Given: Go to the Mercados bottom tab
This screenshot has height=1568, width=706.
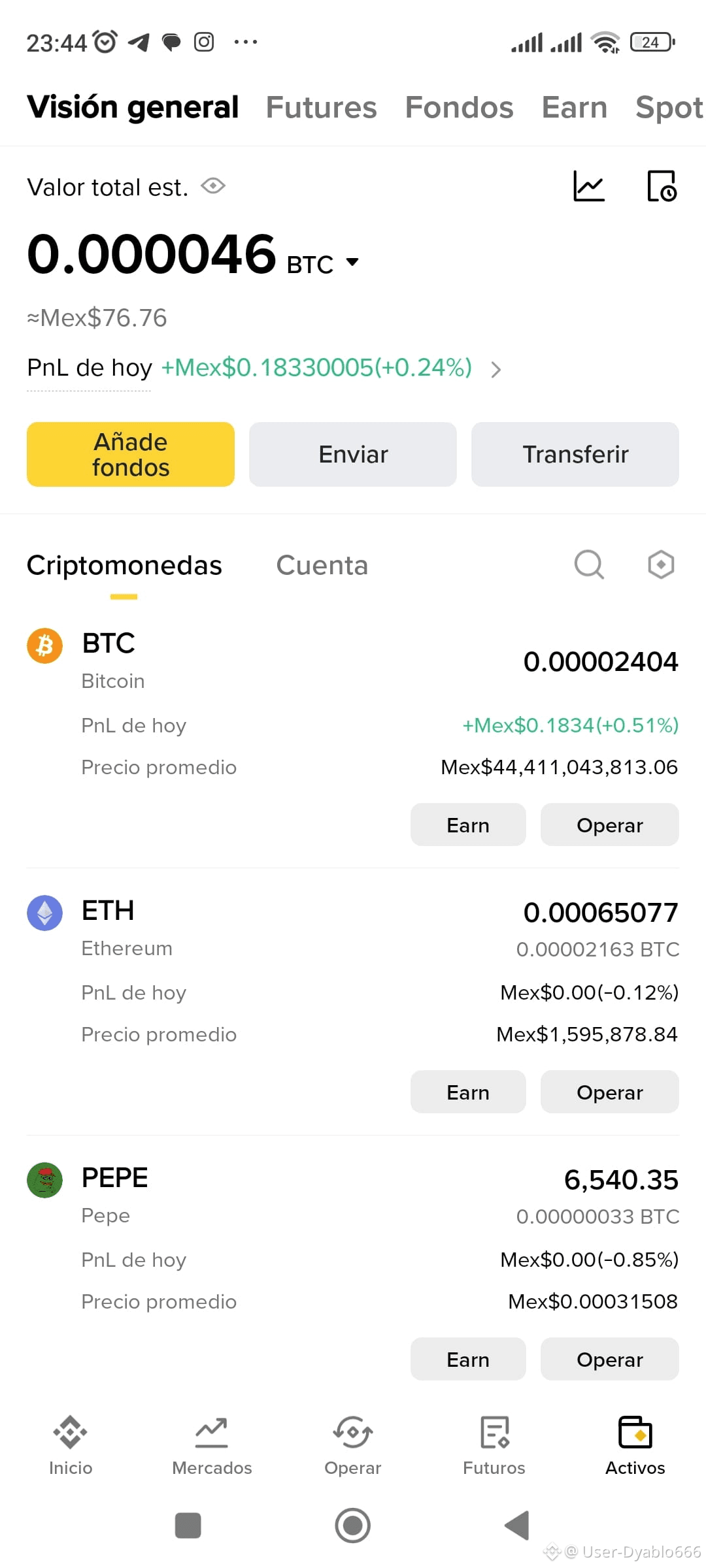Looking at the screenshot, I should pos(212,1446).
